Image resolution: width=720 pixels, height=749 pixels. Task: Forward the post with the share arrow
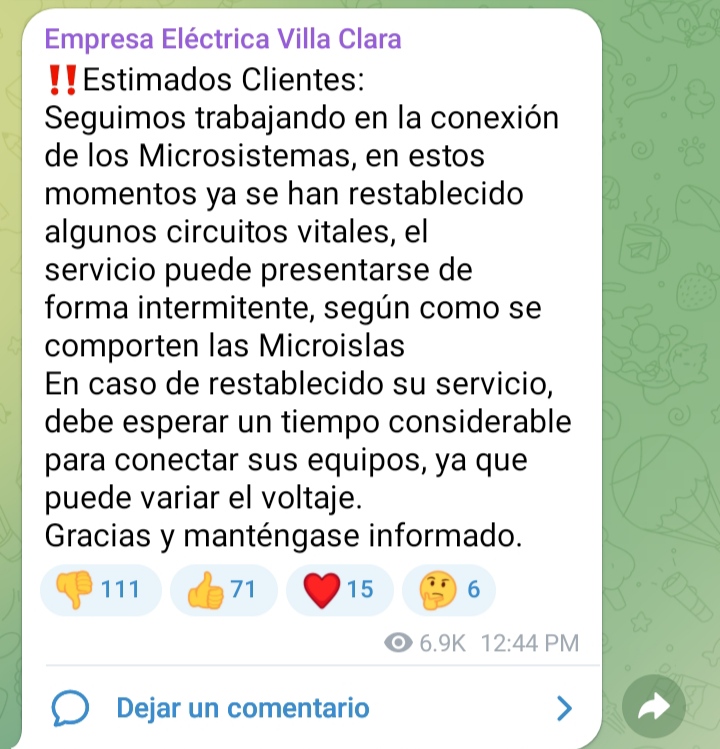click(653, 707)
